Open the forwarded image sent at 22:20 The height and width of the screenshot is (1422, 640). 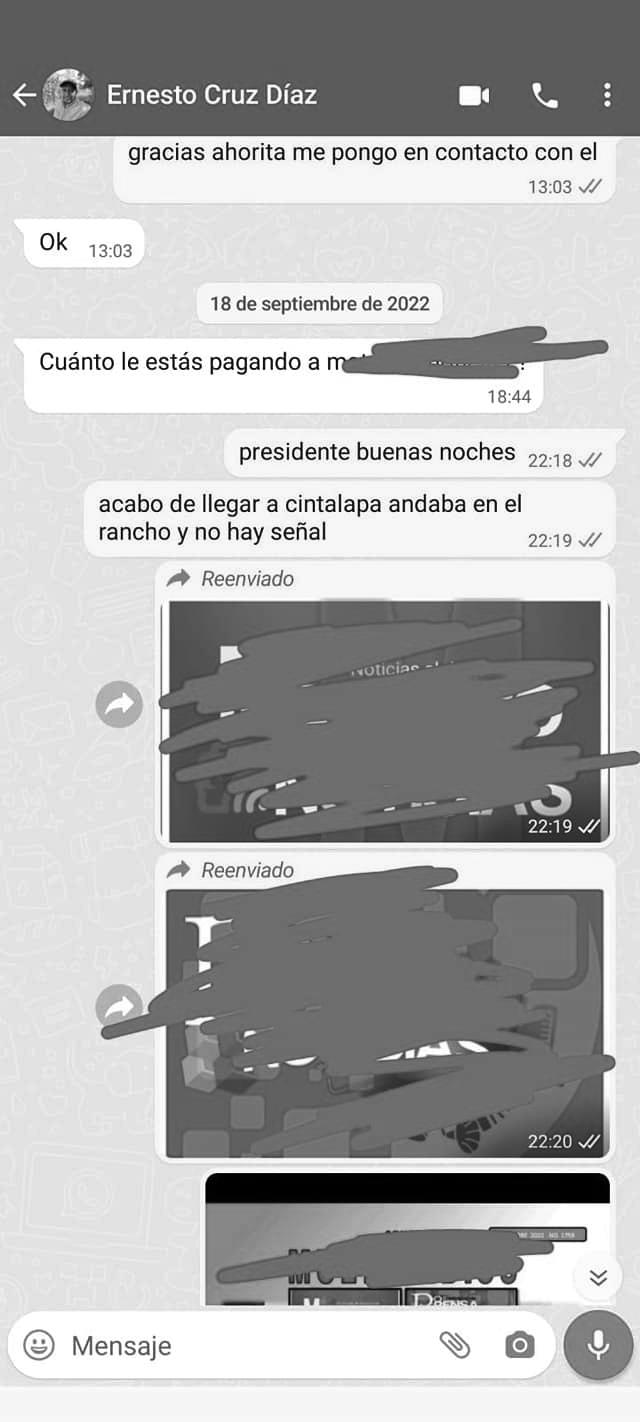386,1022
